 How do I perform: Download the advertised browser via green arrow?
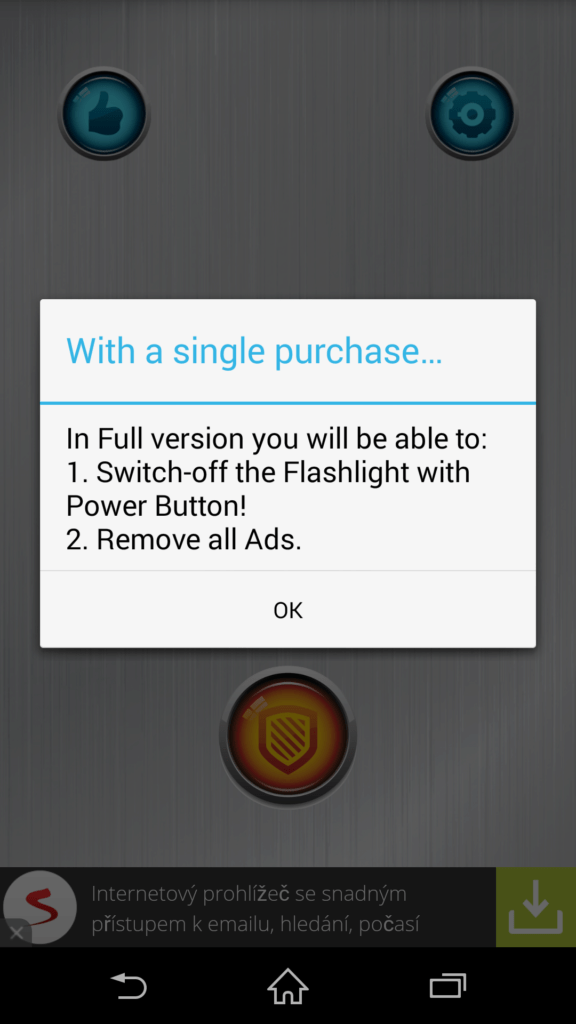536,907
